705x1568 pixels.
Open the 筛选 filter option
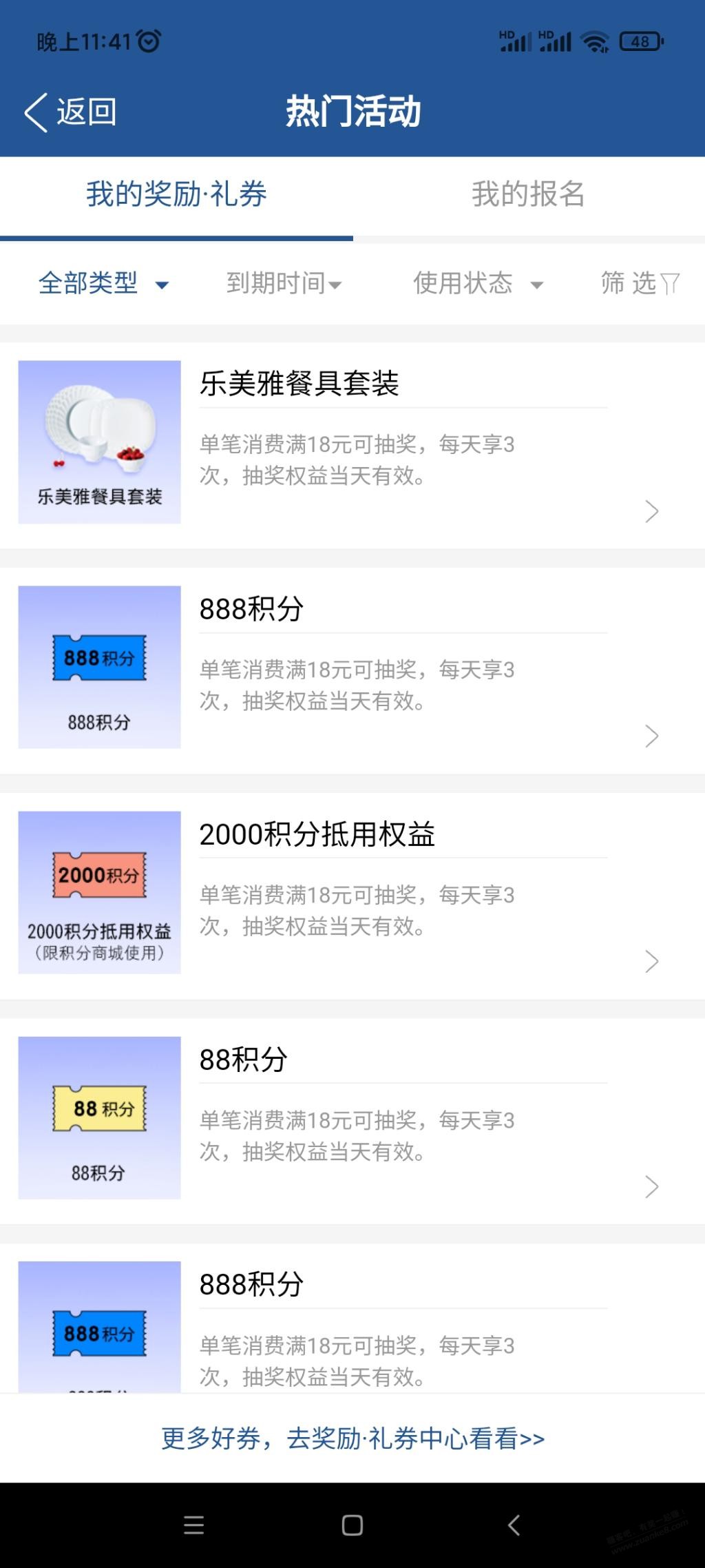[640, 283]
